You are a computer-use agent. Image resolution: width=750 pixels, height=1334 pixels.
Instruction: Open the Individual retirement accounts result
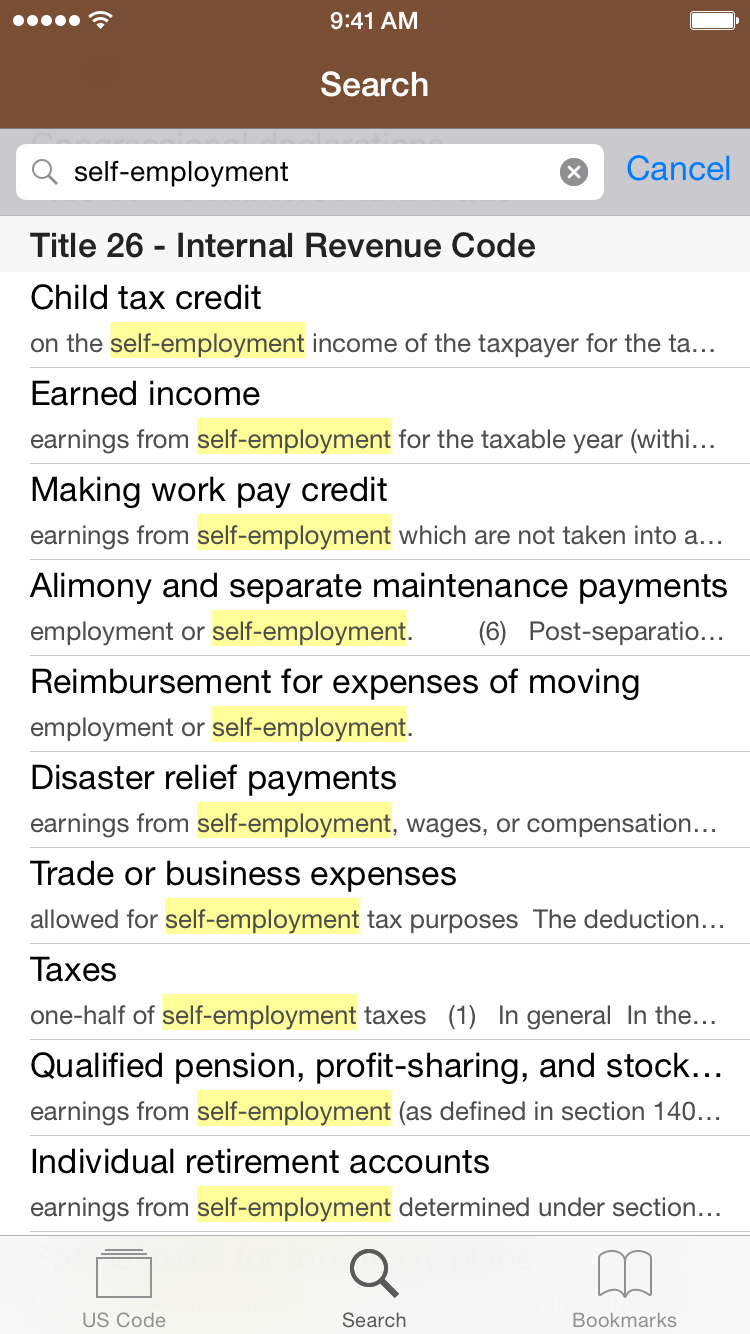(375, 1184)
